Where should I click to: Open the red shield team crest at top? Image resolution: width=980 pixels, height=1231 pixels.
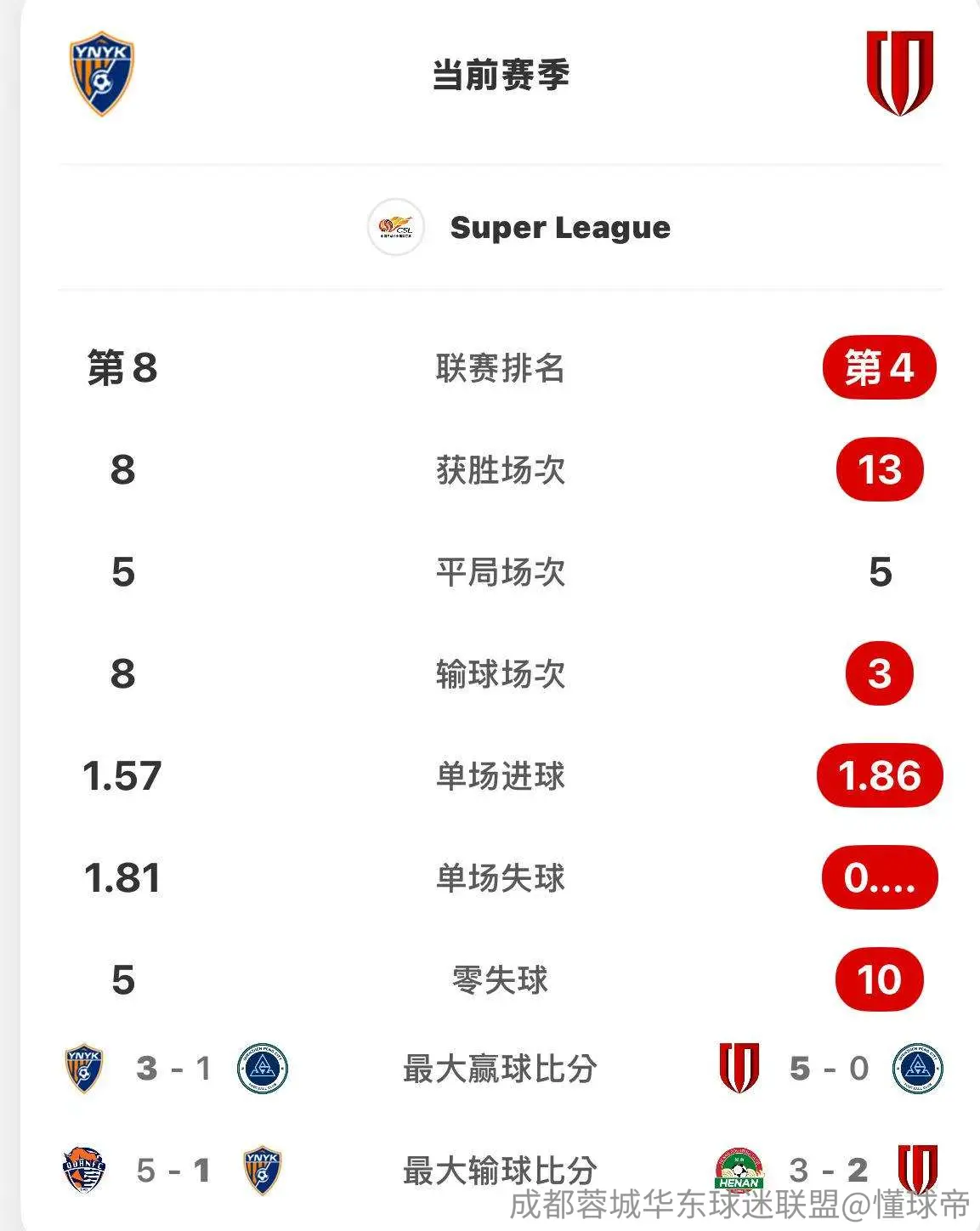coord(900,73)
